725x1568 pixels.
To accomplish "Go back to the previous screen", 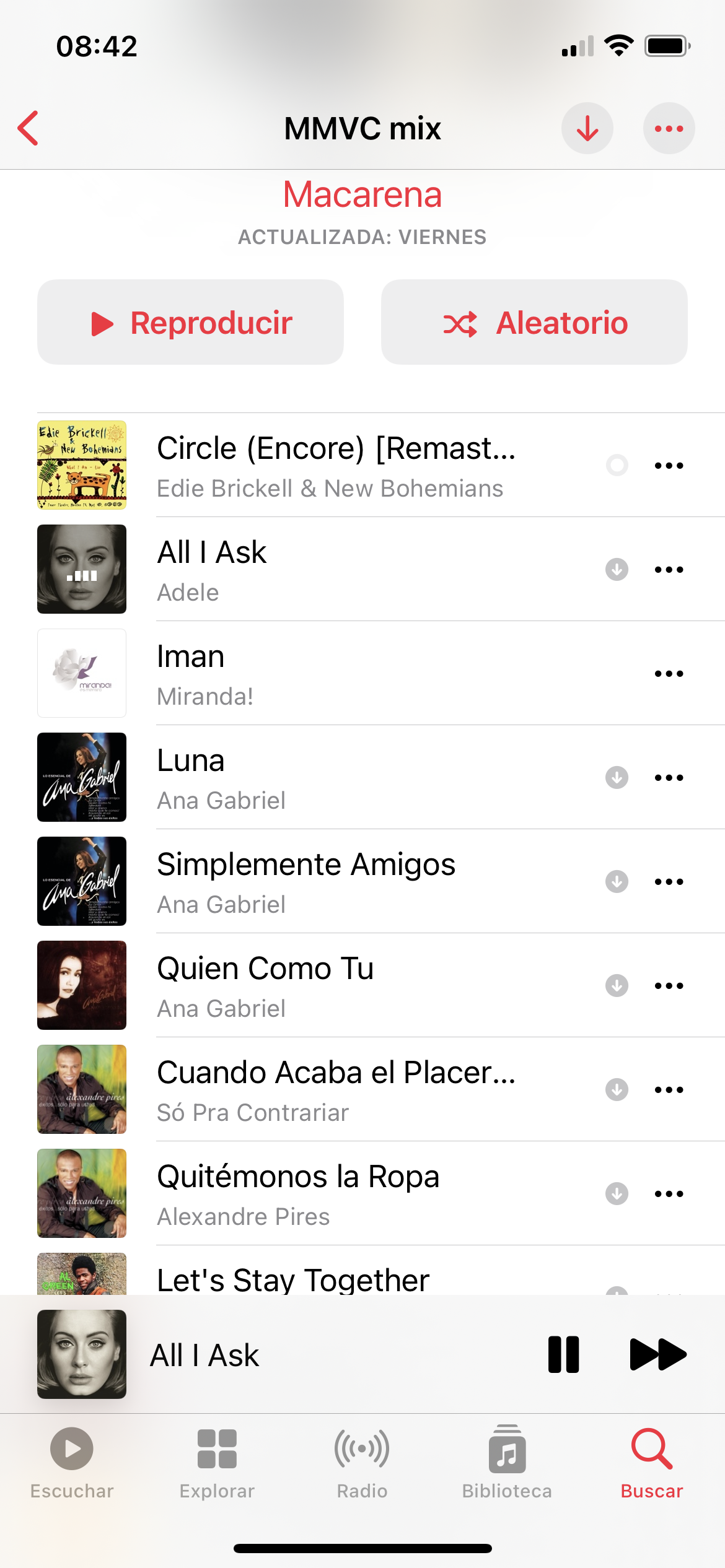I will pos(29,128).
